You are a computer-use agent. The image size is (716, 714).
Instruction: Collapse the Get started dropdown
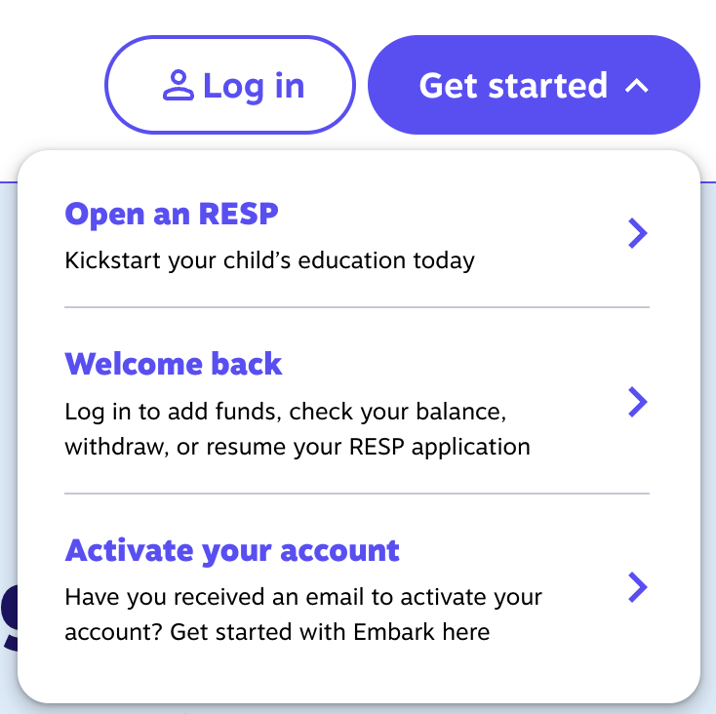pos(533,86)
